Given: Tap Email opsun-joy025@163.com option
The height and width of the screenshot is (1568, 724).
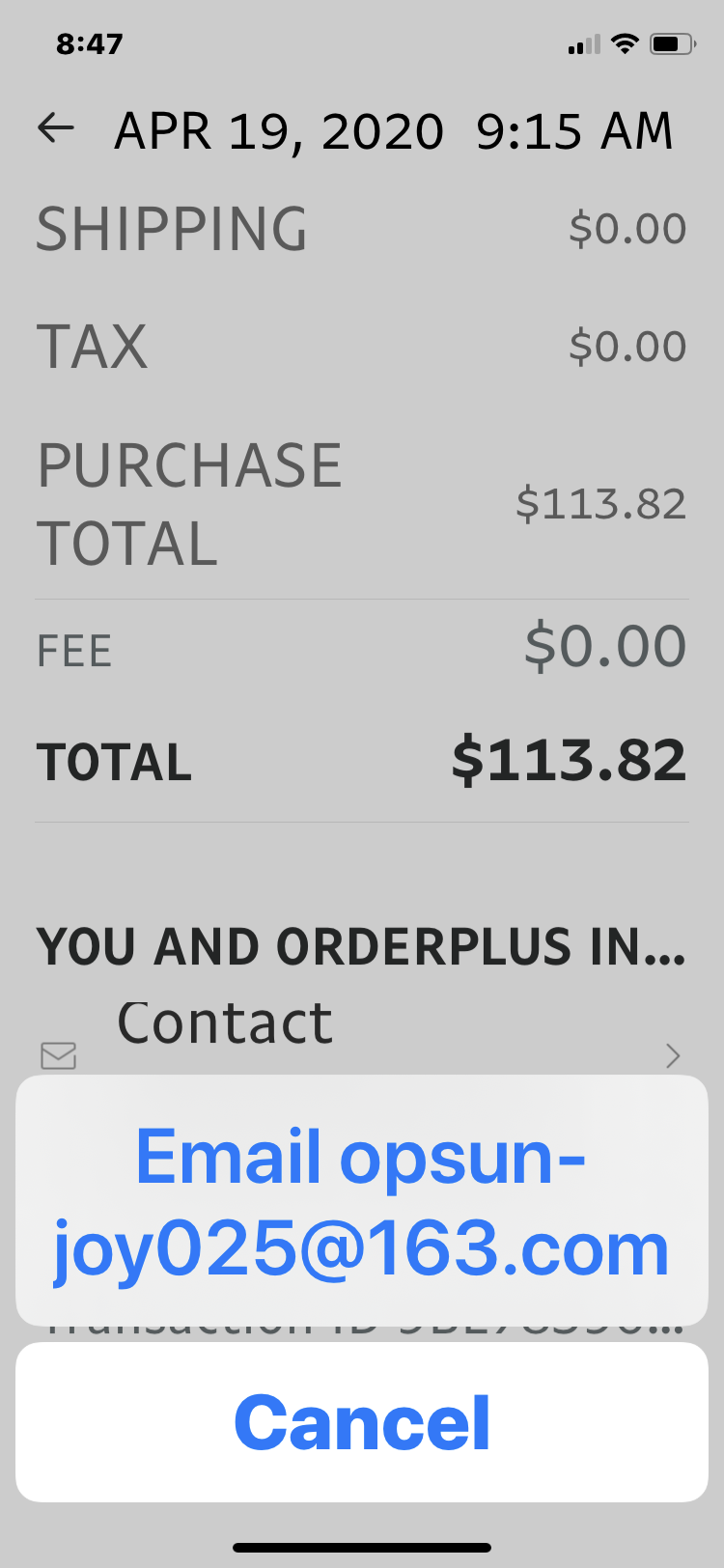Looking at the screenshot, I should pos(362,1200).
